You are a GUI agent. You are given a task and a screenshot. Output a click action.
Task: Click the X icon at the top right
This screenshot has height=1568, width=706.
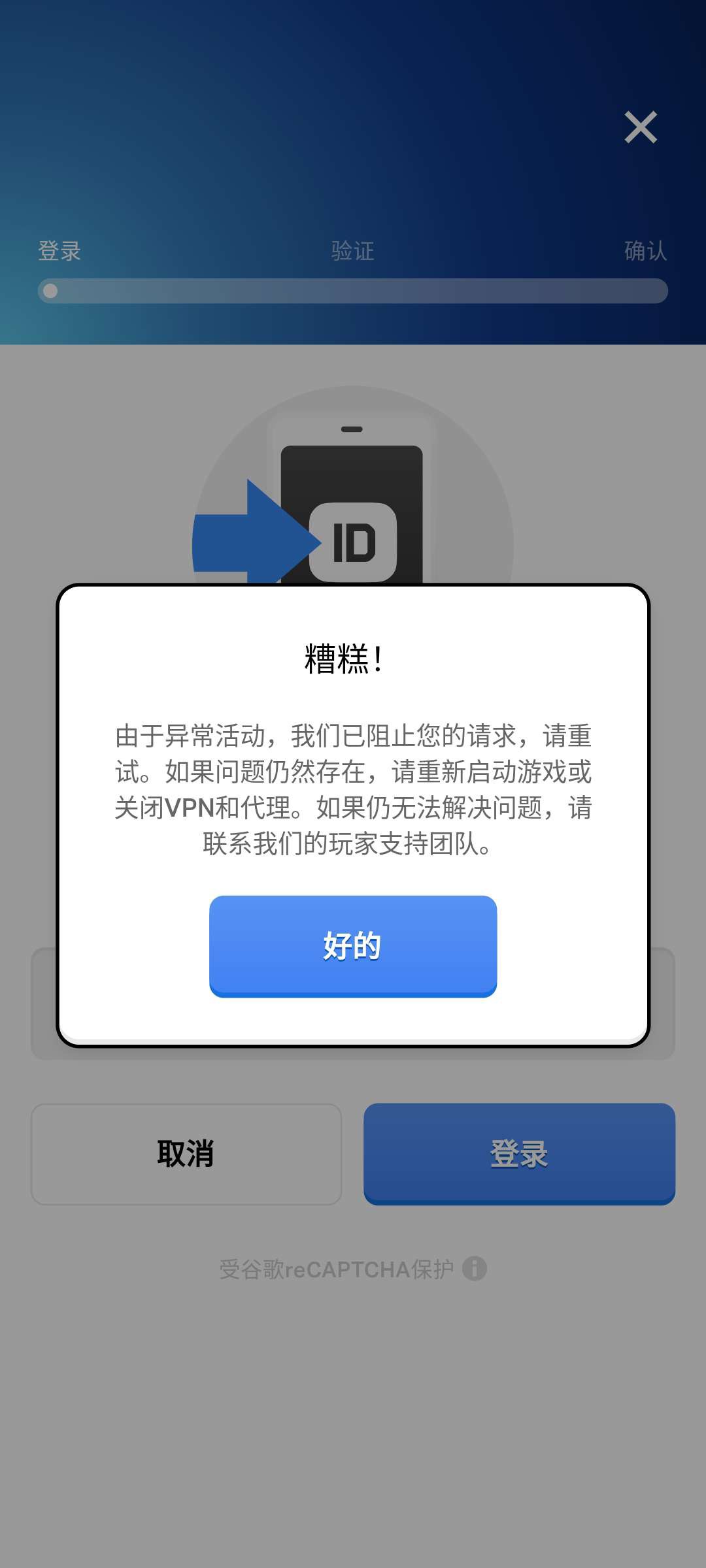tap(641, 128)
